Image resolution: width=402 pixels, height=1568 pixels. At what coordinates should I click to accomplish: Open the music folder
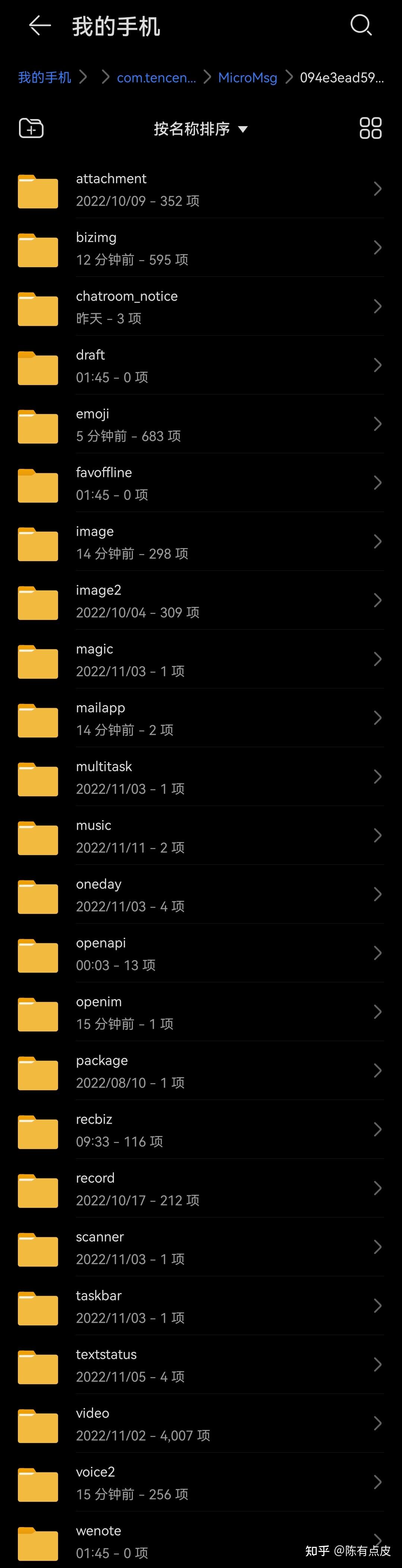[x=201, y=836]
